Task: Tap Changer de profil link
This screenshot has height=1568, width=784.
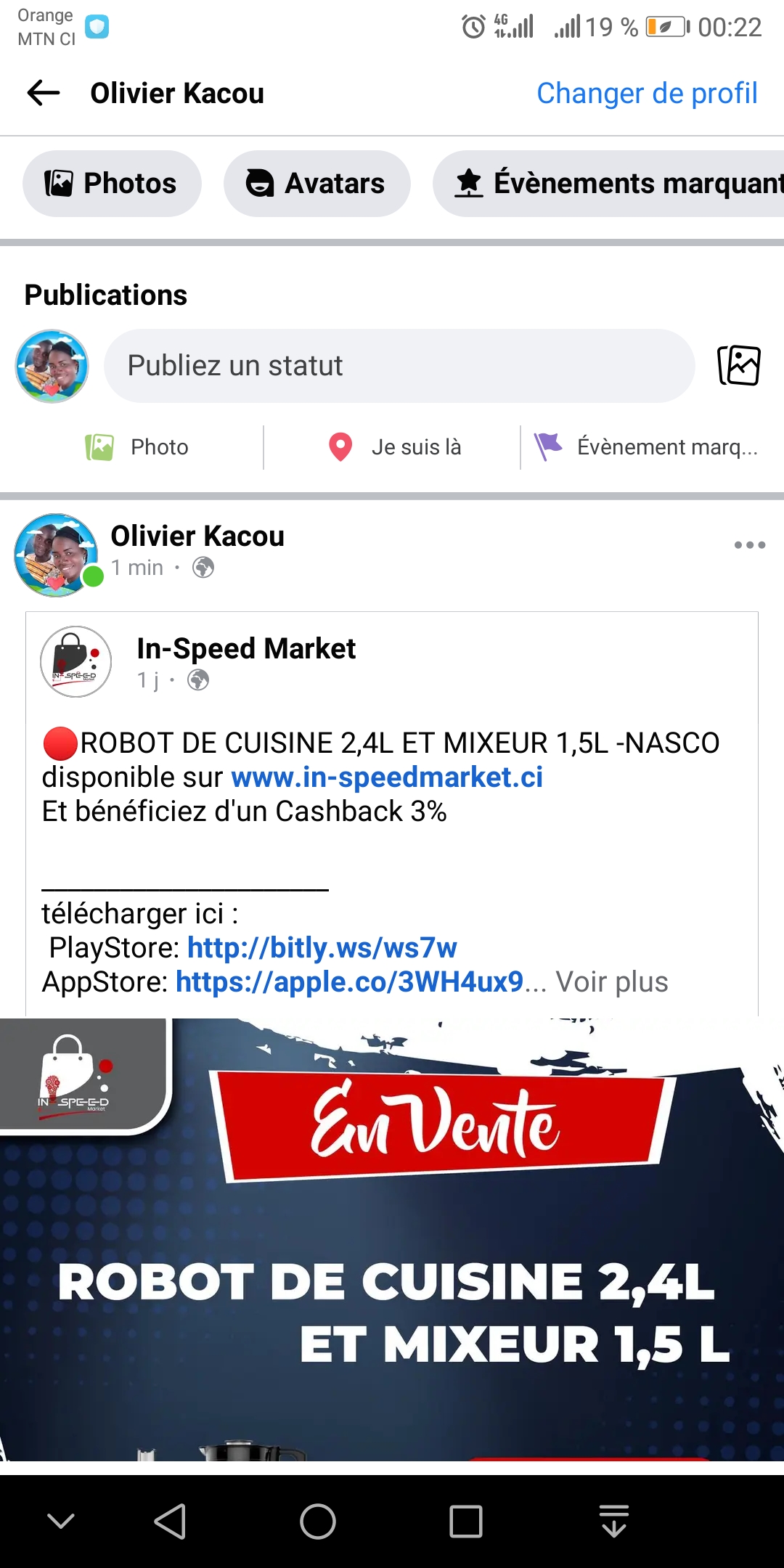Action: click(646, 93)
